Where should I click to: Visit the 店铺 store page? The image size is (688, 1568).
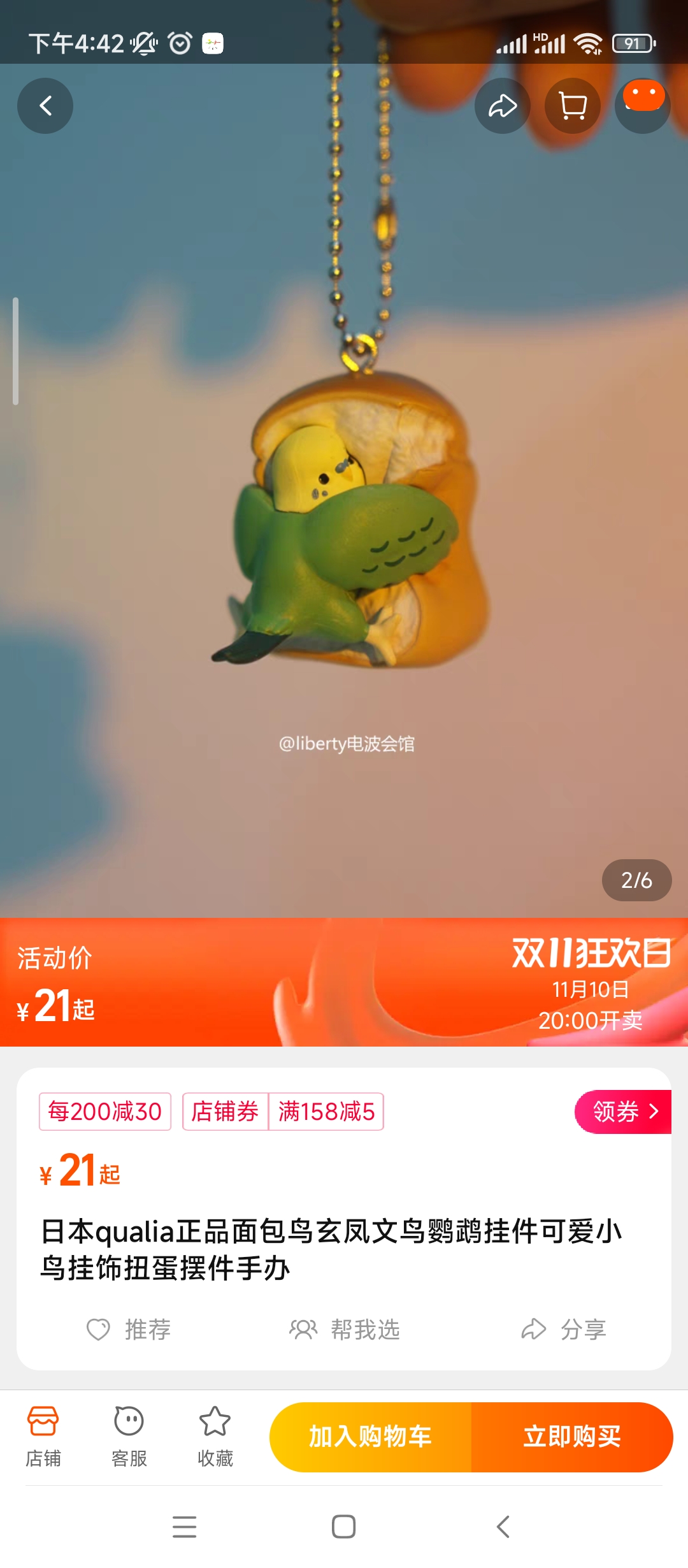tap(43, 1437)
